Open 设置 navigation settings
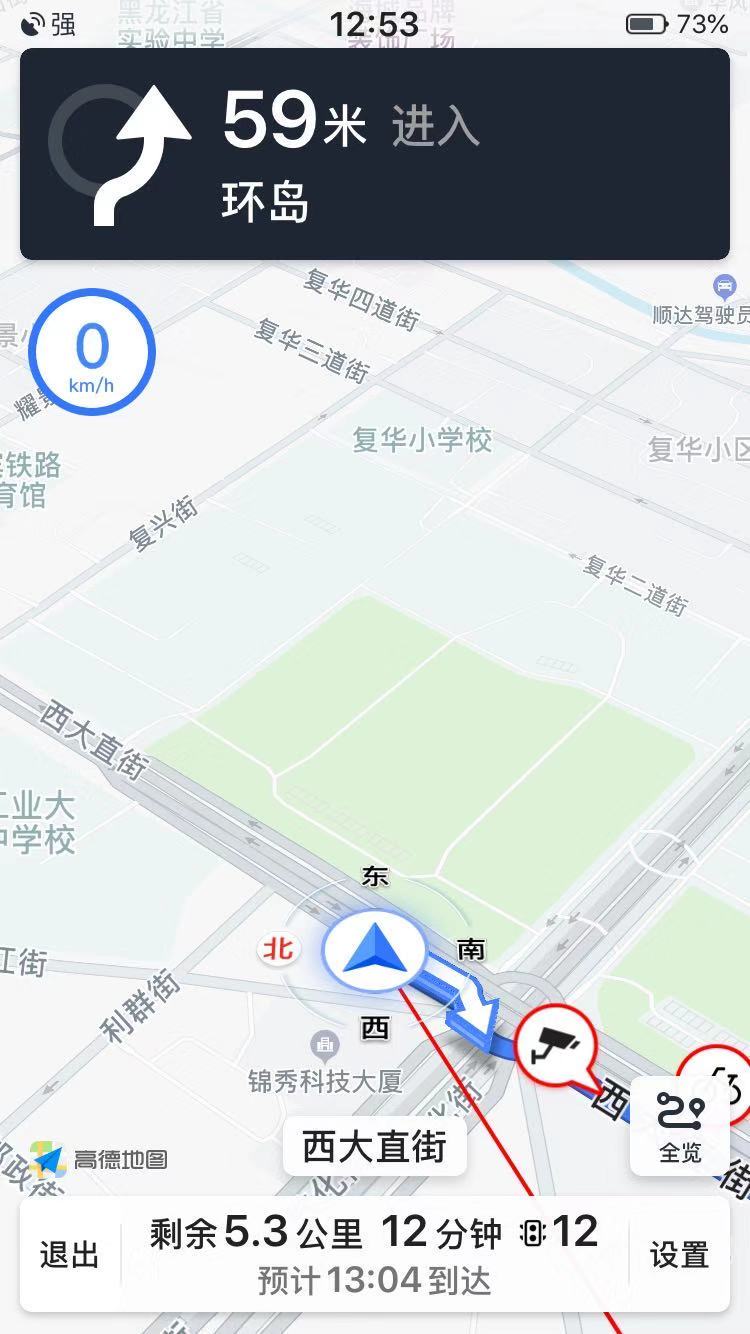 click(x=679, y=1254)
